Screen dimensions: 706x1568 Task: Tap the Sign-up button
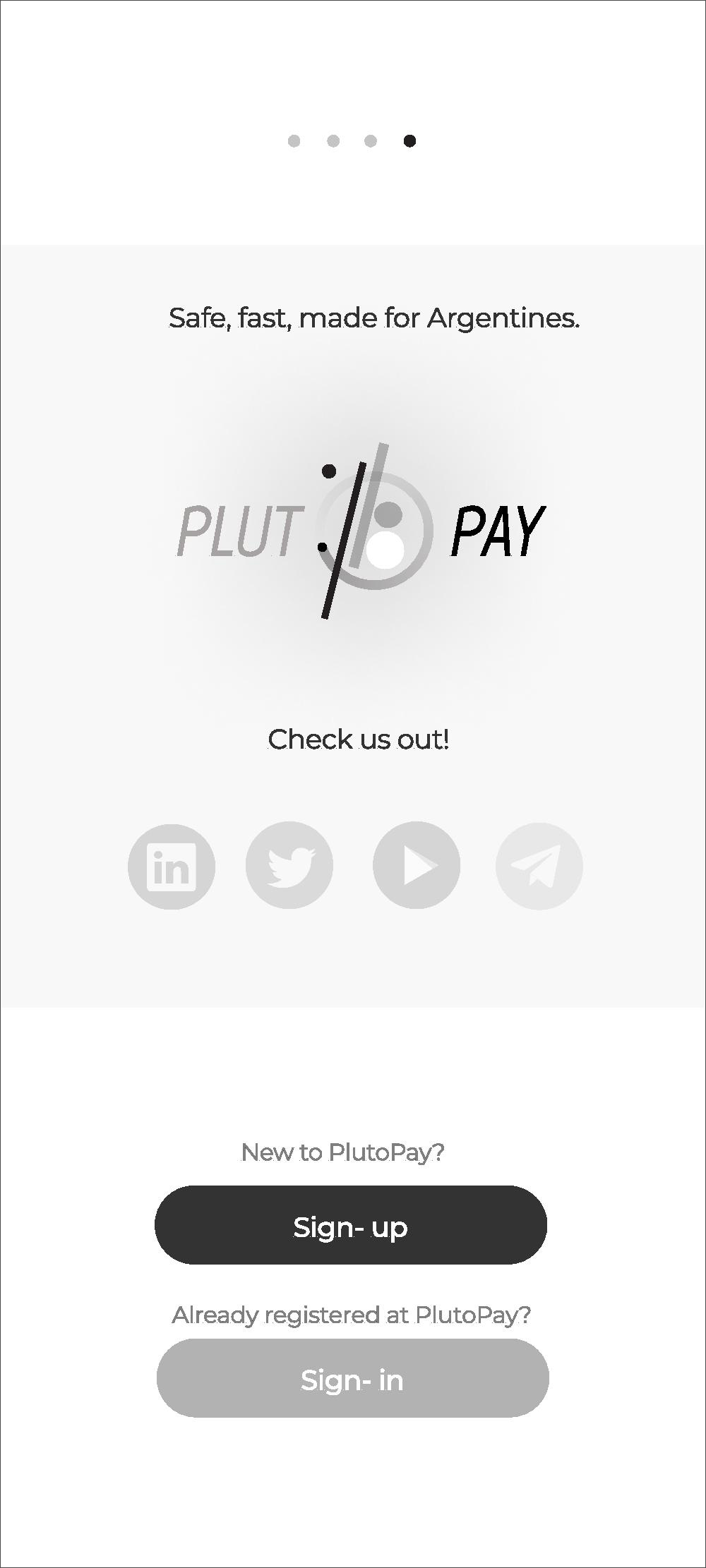coord(351,1225)
